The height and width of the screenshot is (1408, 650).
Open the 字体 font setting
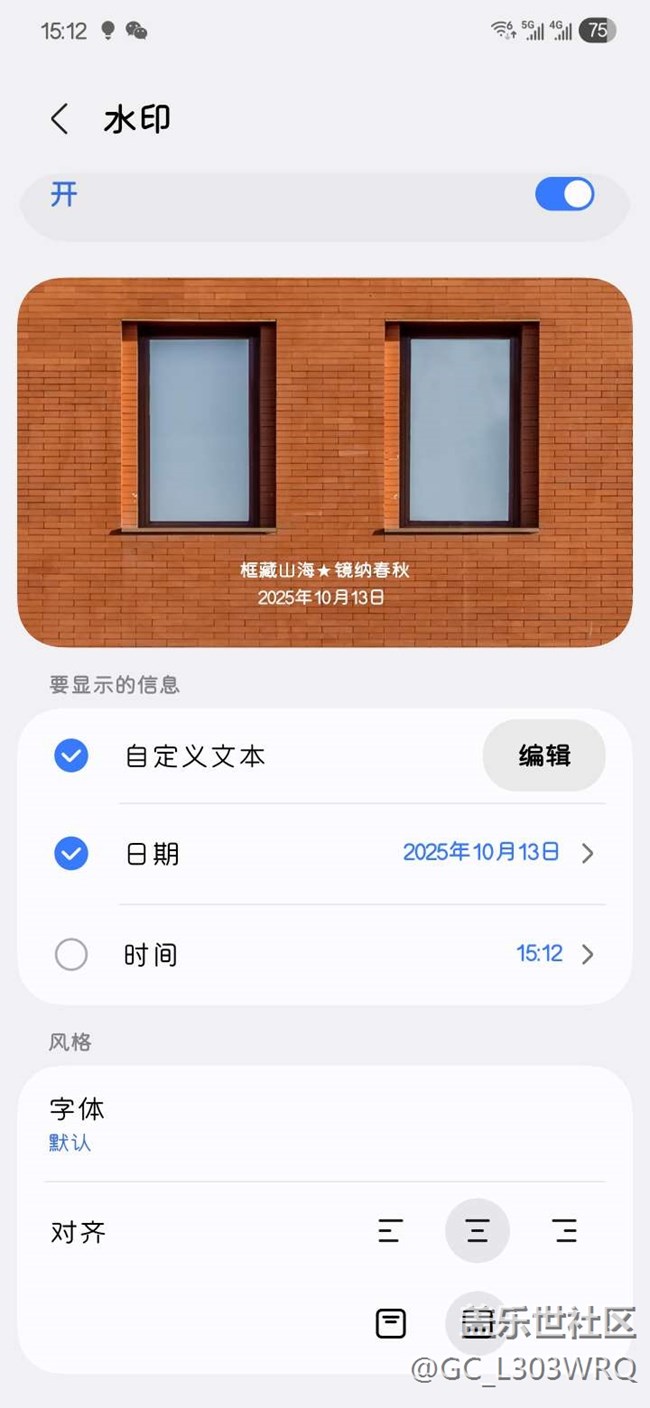coord(78,1123)
